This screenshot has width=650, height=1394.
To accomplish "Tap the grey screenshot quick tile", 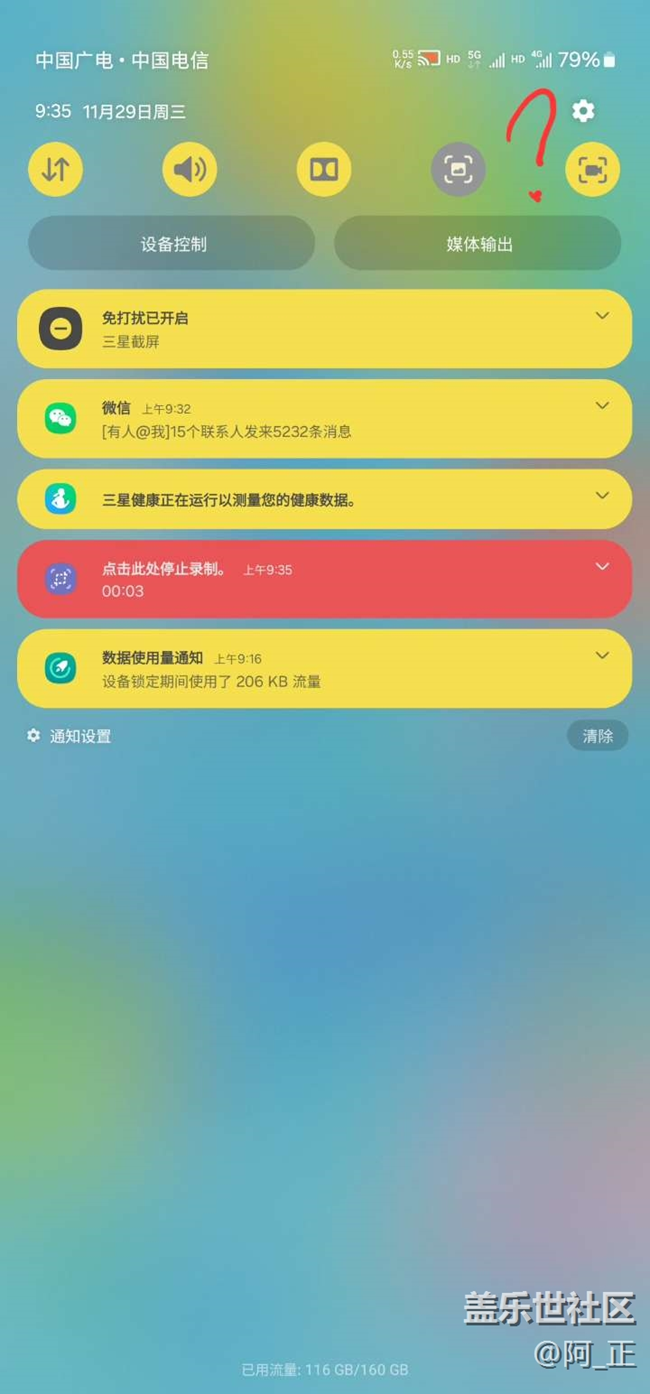I will [x=458, y=169].
